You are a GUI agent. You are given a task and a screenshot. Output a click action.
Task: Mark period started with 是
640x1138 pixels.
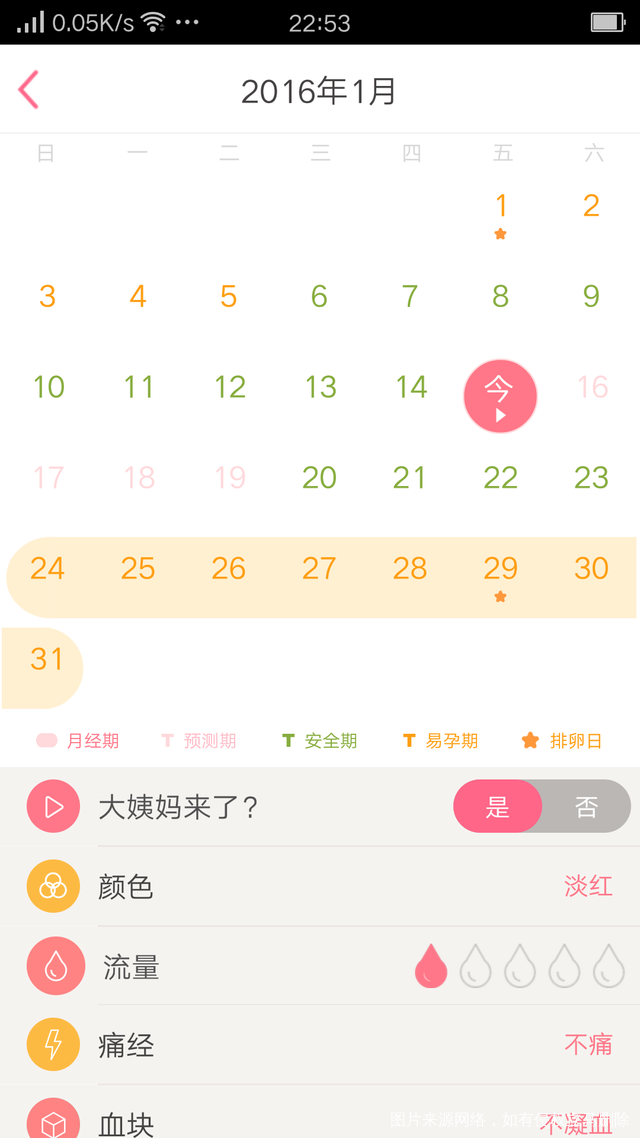coord(498,807)
